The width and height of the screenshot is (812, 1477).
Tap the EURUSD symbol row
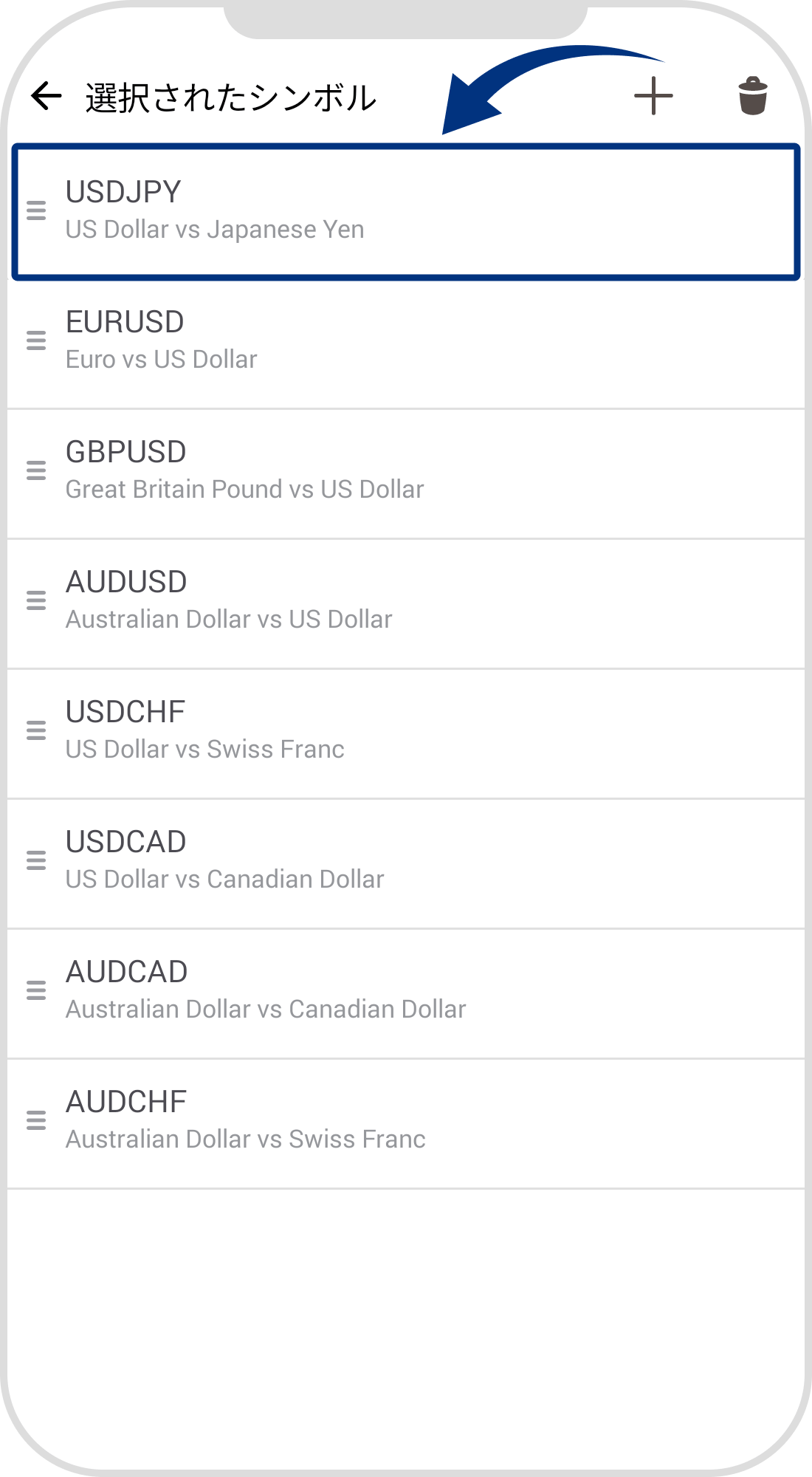coord(406,341)
